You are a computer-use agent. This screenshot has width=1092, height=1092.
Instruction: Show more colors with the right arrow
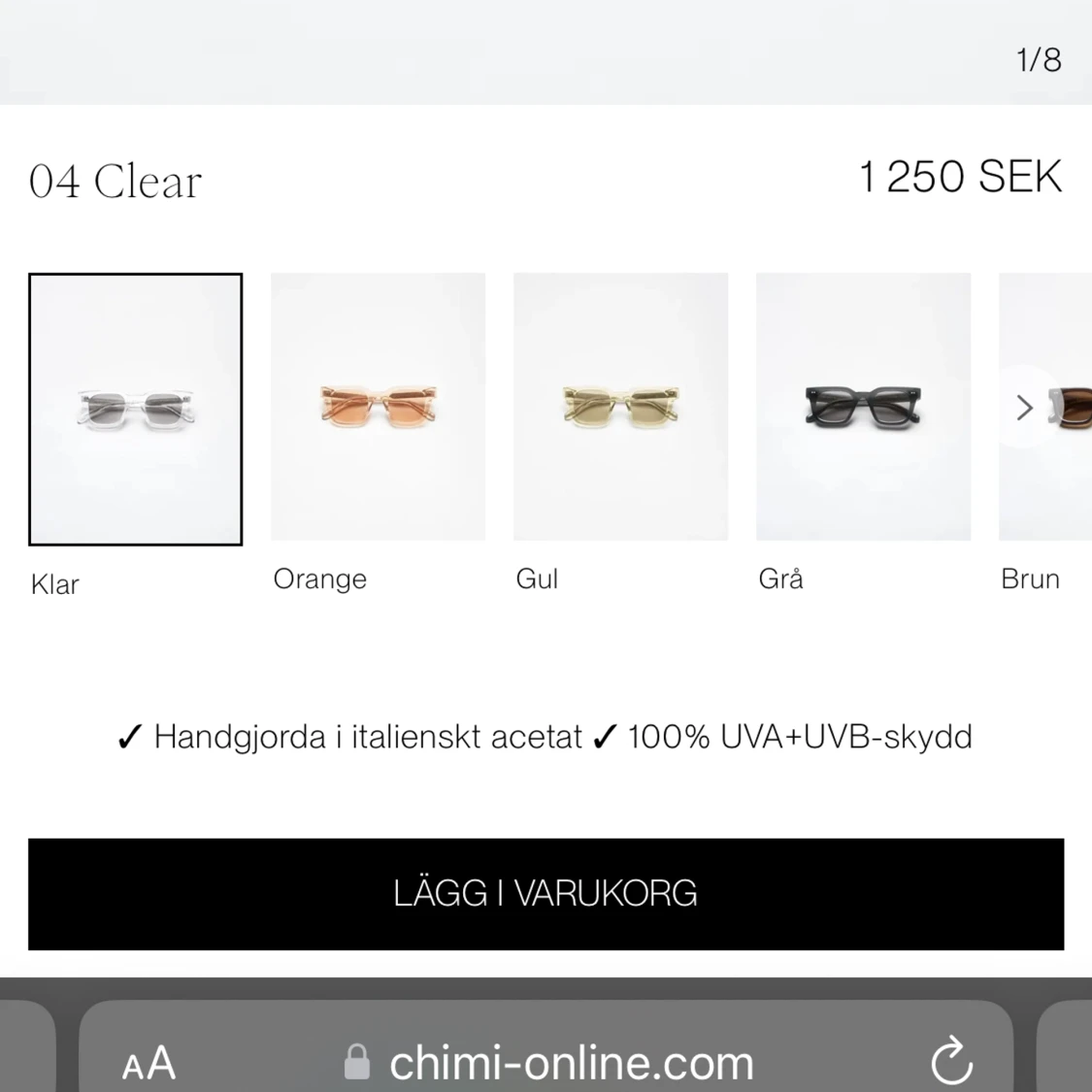coord(1024,408)
